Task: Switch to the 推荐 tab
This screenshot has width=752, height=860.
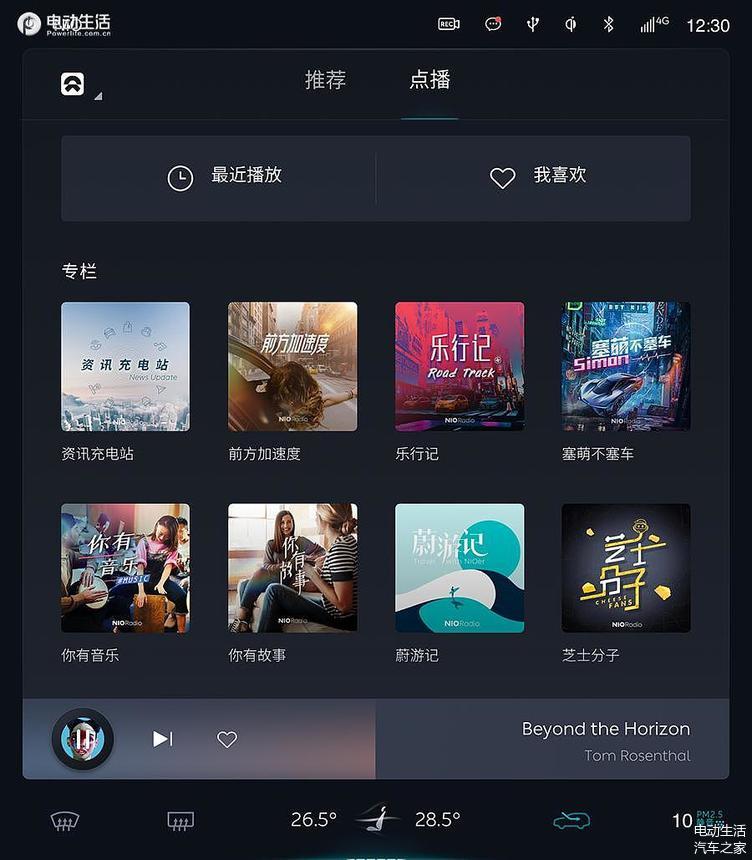Action: pos(325,81)
